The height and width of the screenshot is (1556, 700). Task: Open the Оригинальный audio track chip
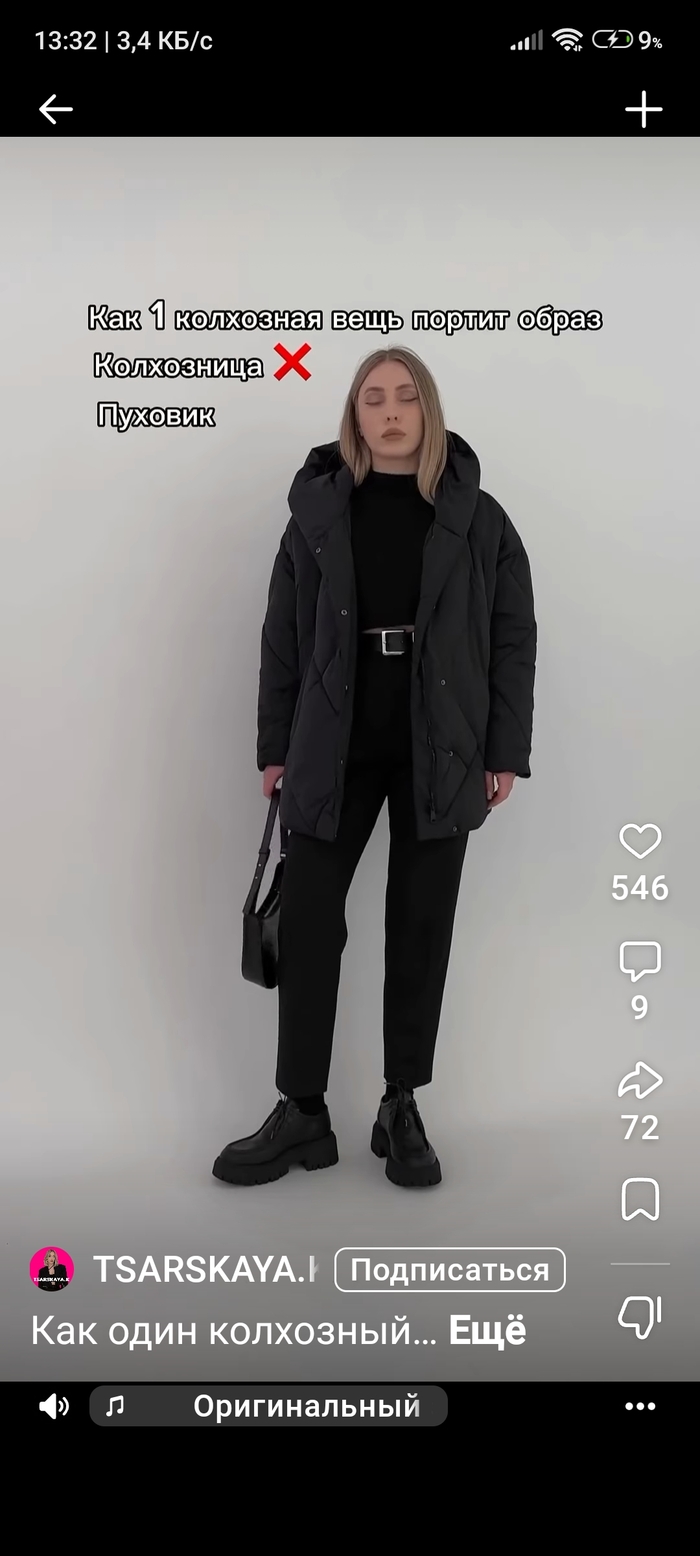[268, 1406]
